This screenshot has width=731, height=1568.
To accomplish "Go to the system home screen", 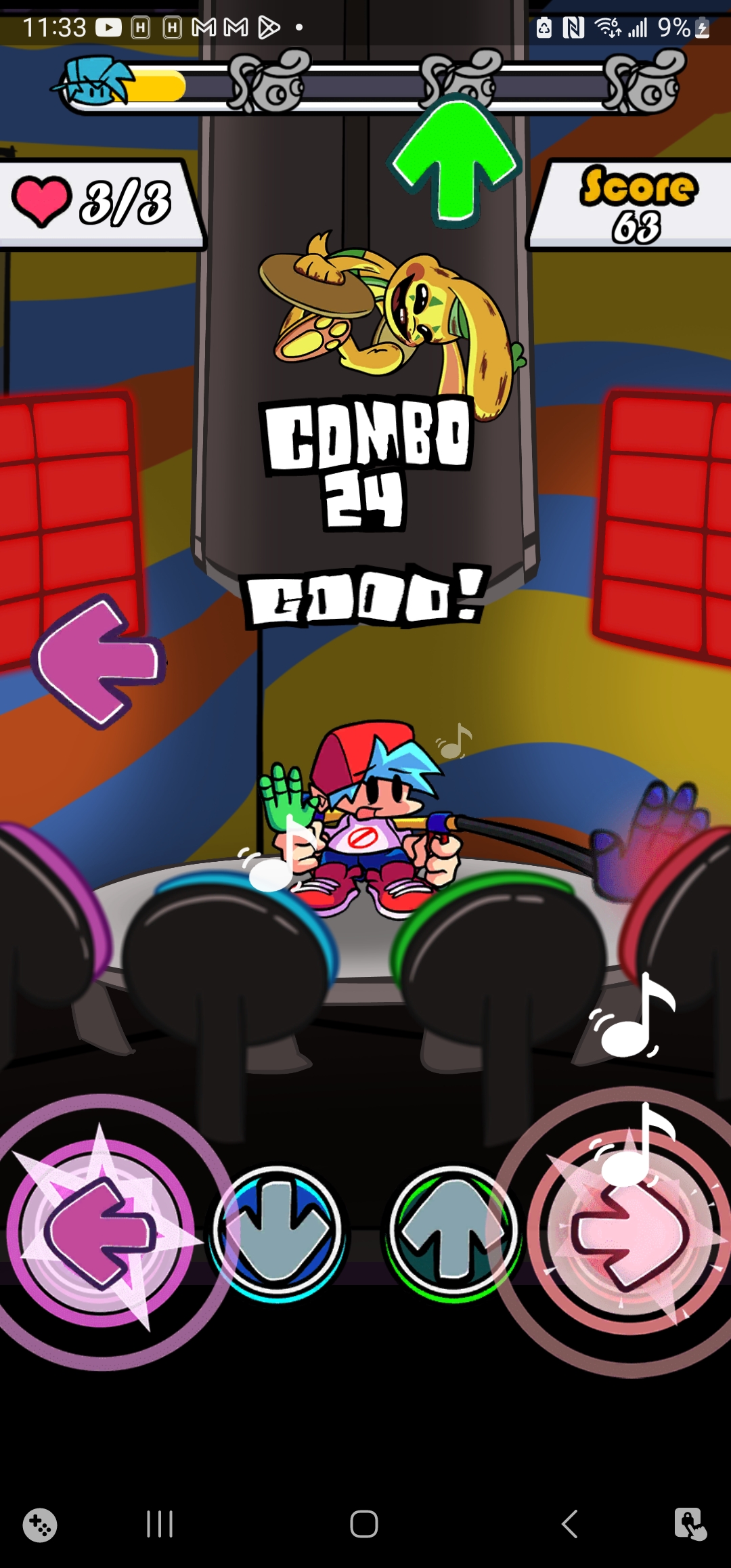I will tap(364, 1524).
